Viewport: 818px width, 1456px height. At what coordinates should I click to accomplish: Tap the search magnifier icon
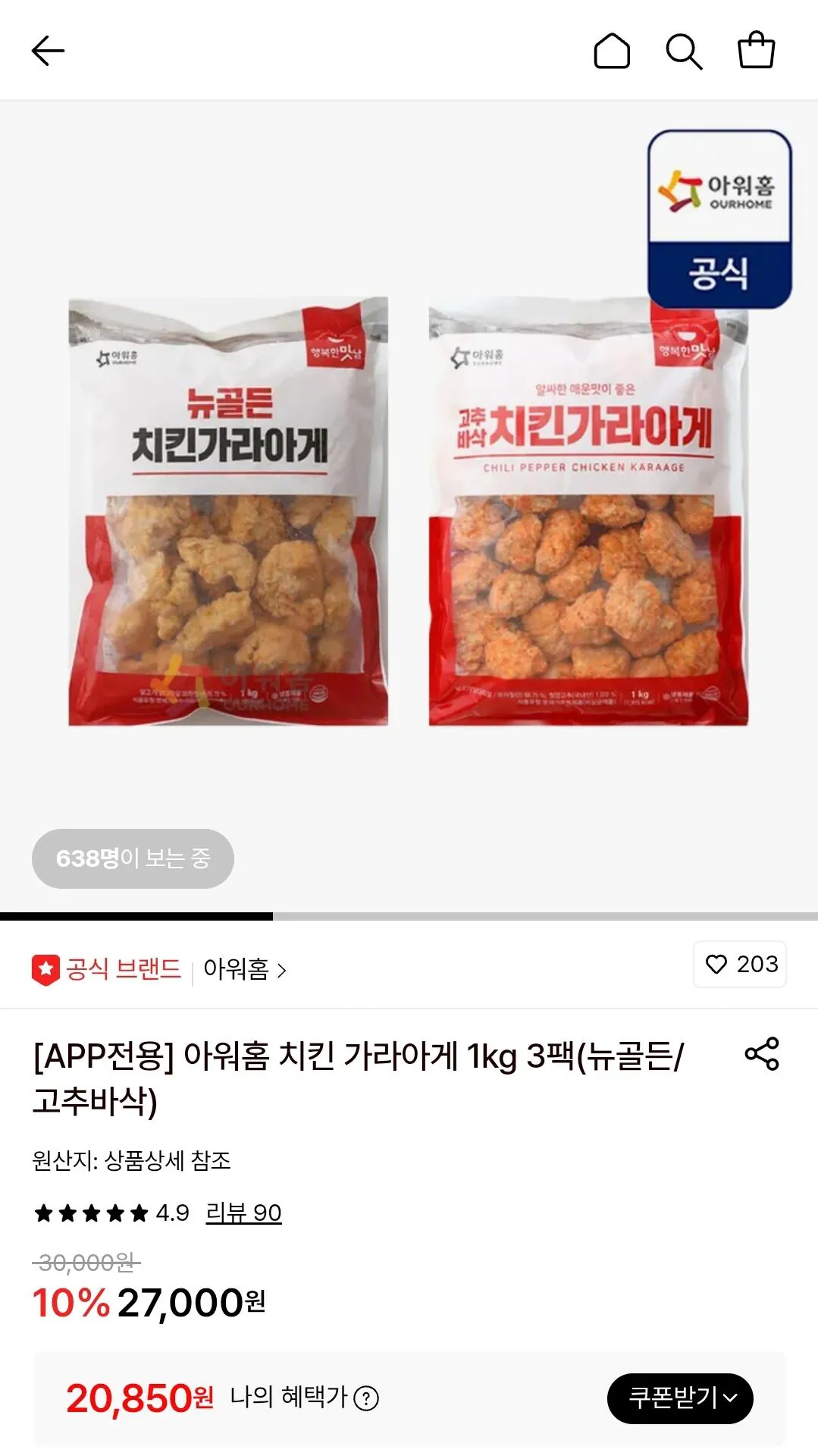[685, 52]
